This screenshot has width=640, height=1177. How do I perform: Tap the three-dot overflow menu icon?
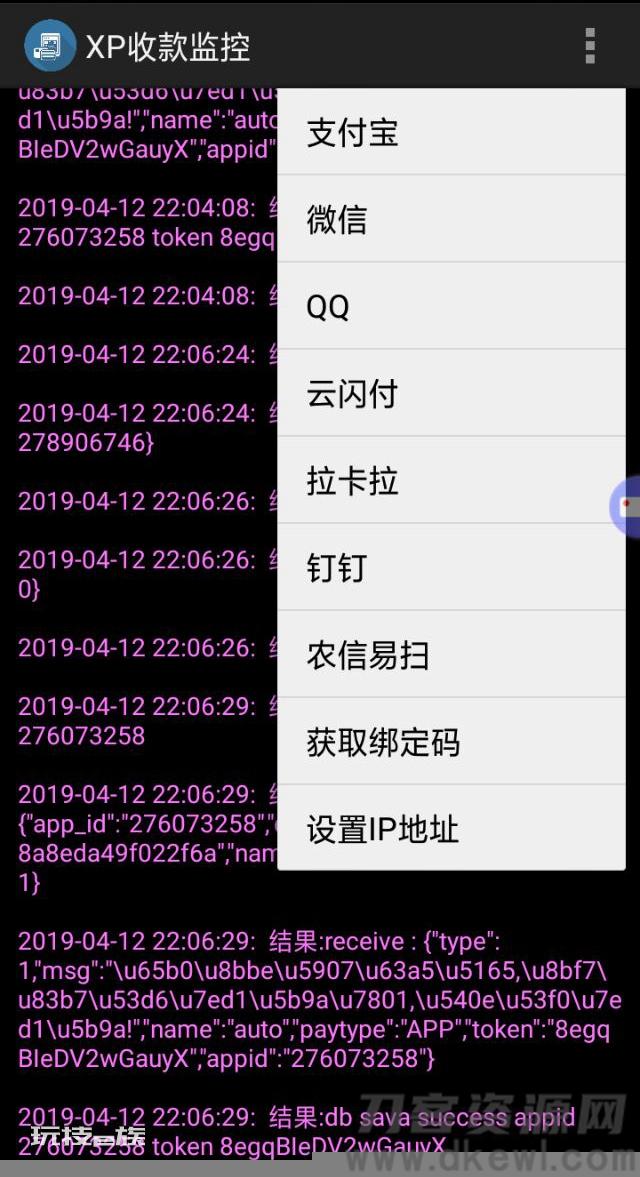pos(590,46)
